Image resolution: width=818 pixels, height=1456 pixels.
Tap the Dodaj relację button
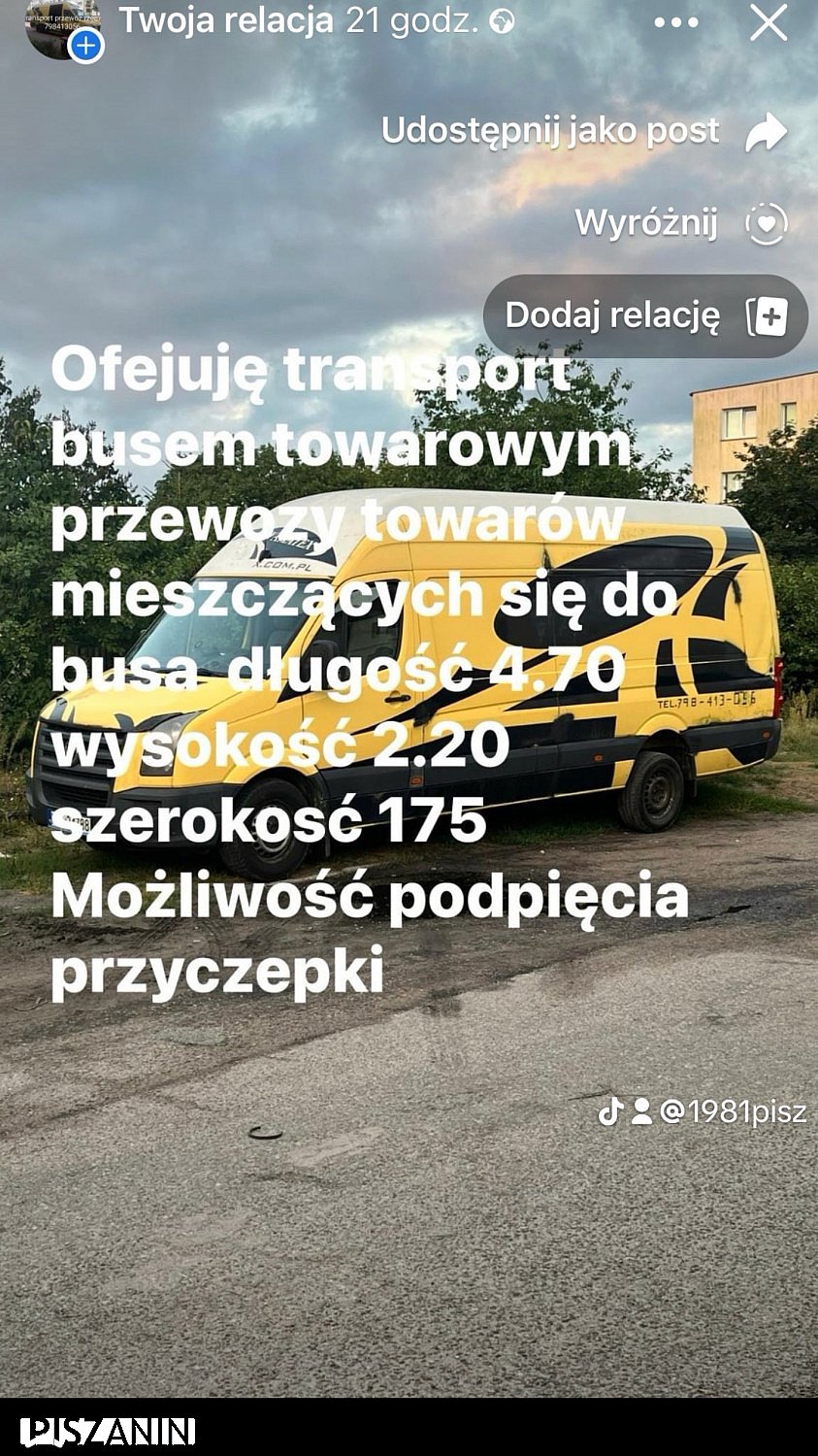(645, 316)
